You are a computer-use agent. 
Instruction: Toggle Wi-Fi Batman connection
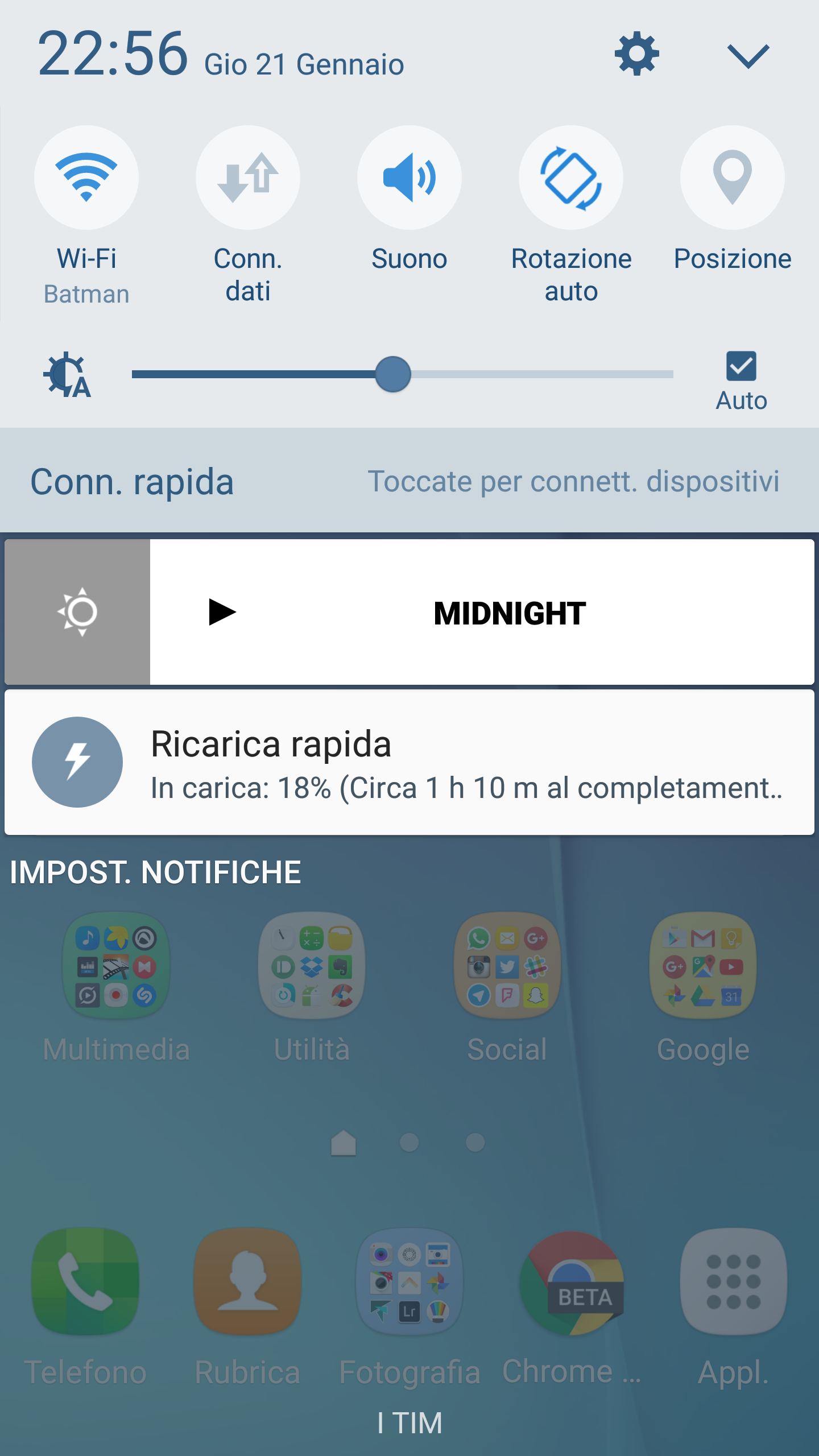[86, 177]
